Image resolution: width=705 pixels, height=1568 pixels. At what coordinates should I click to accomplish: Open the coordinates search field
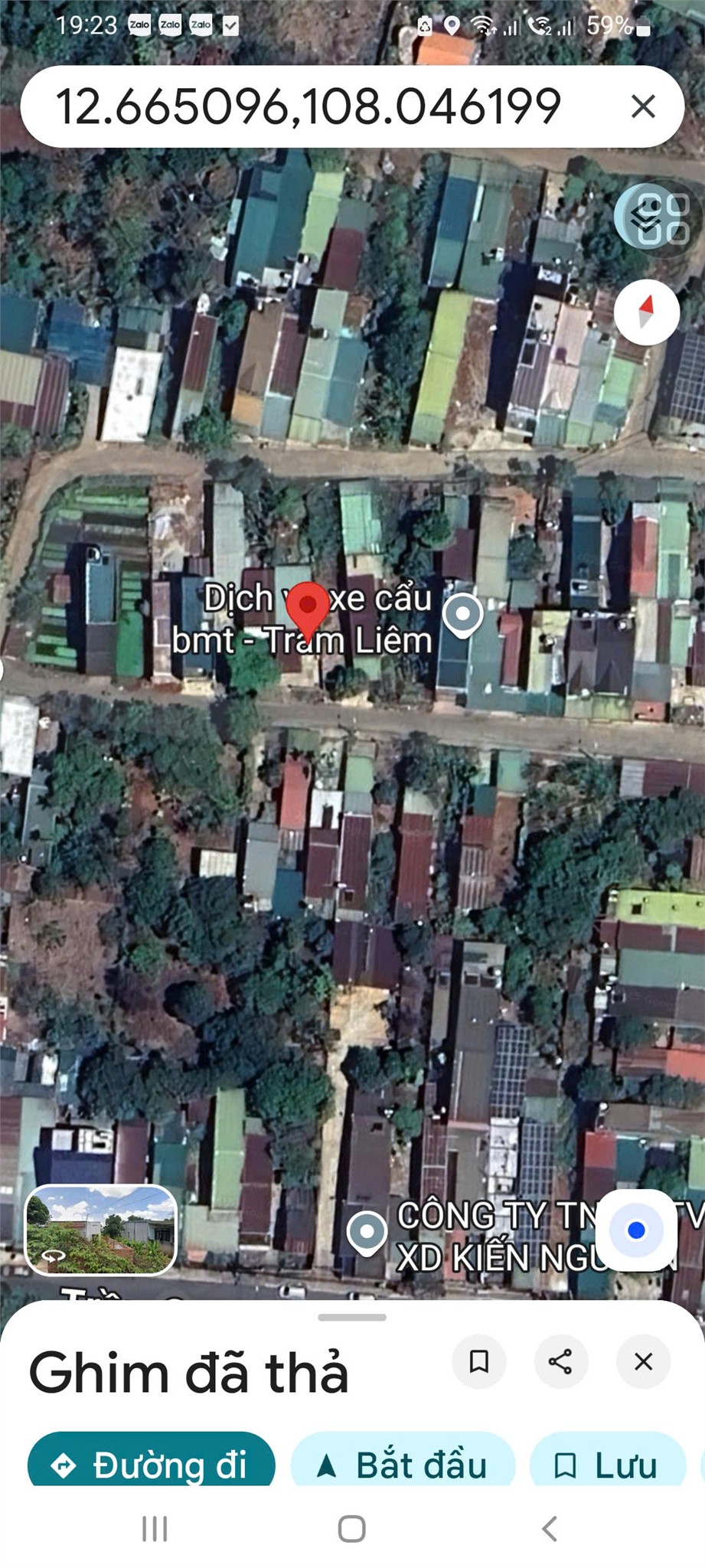[x=306, y=106]
